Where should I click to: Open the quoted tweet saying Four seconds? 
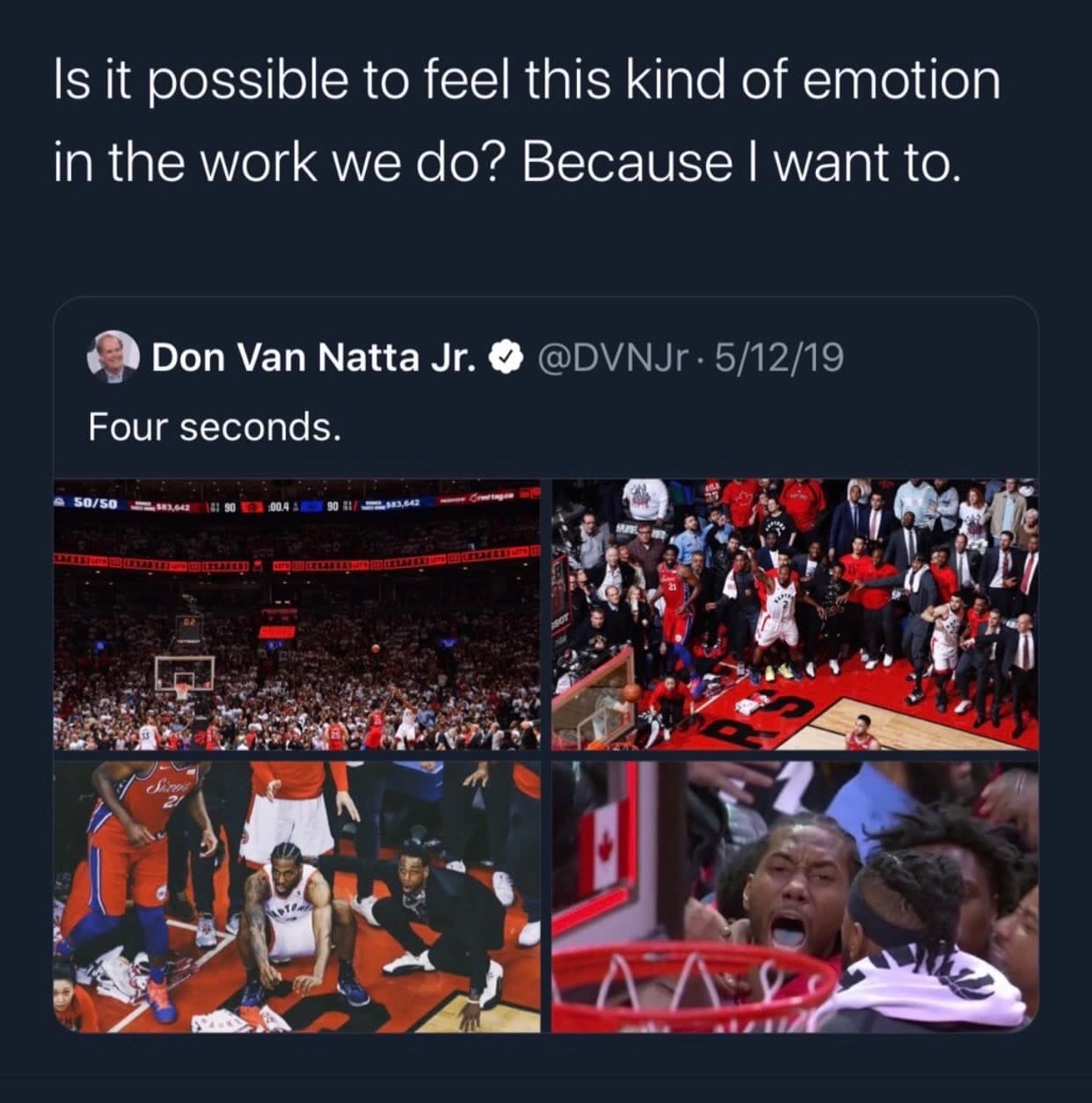(213, 428)
